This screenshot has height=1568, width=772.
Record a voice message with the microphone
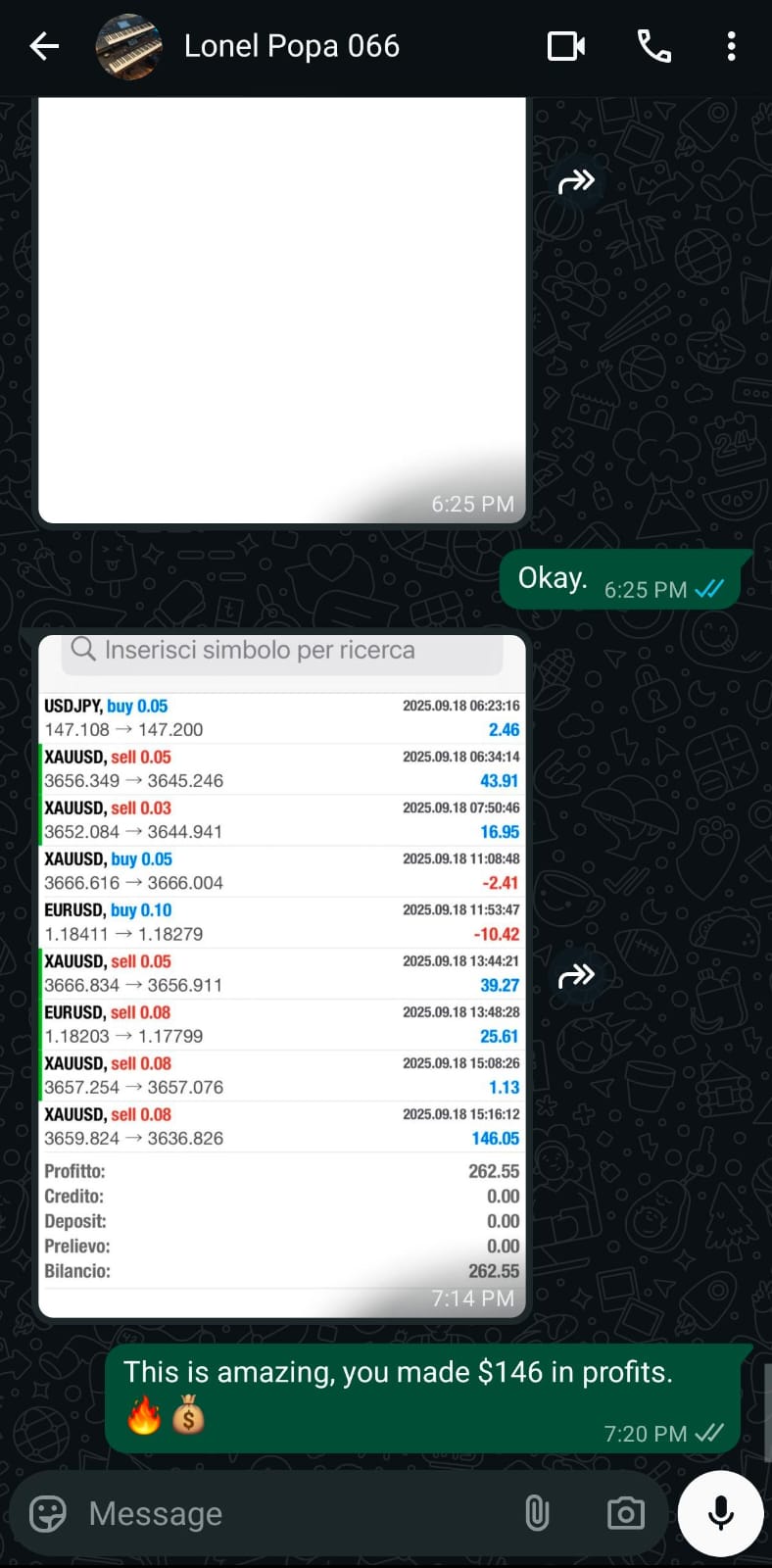(x=720, y=1514)
